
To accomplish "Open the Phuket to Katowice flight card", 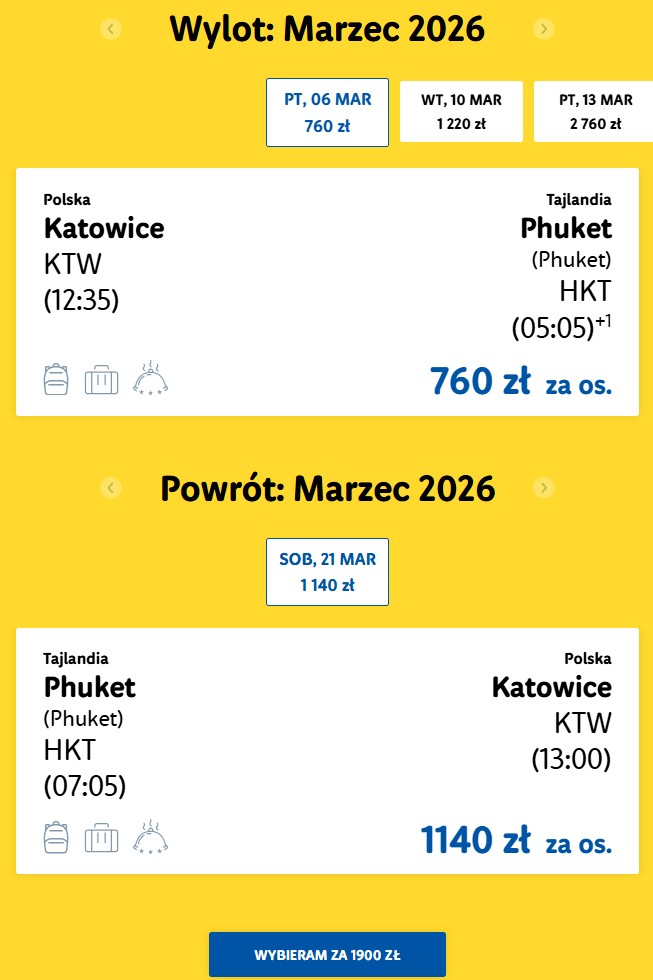I will (327, 750).
